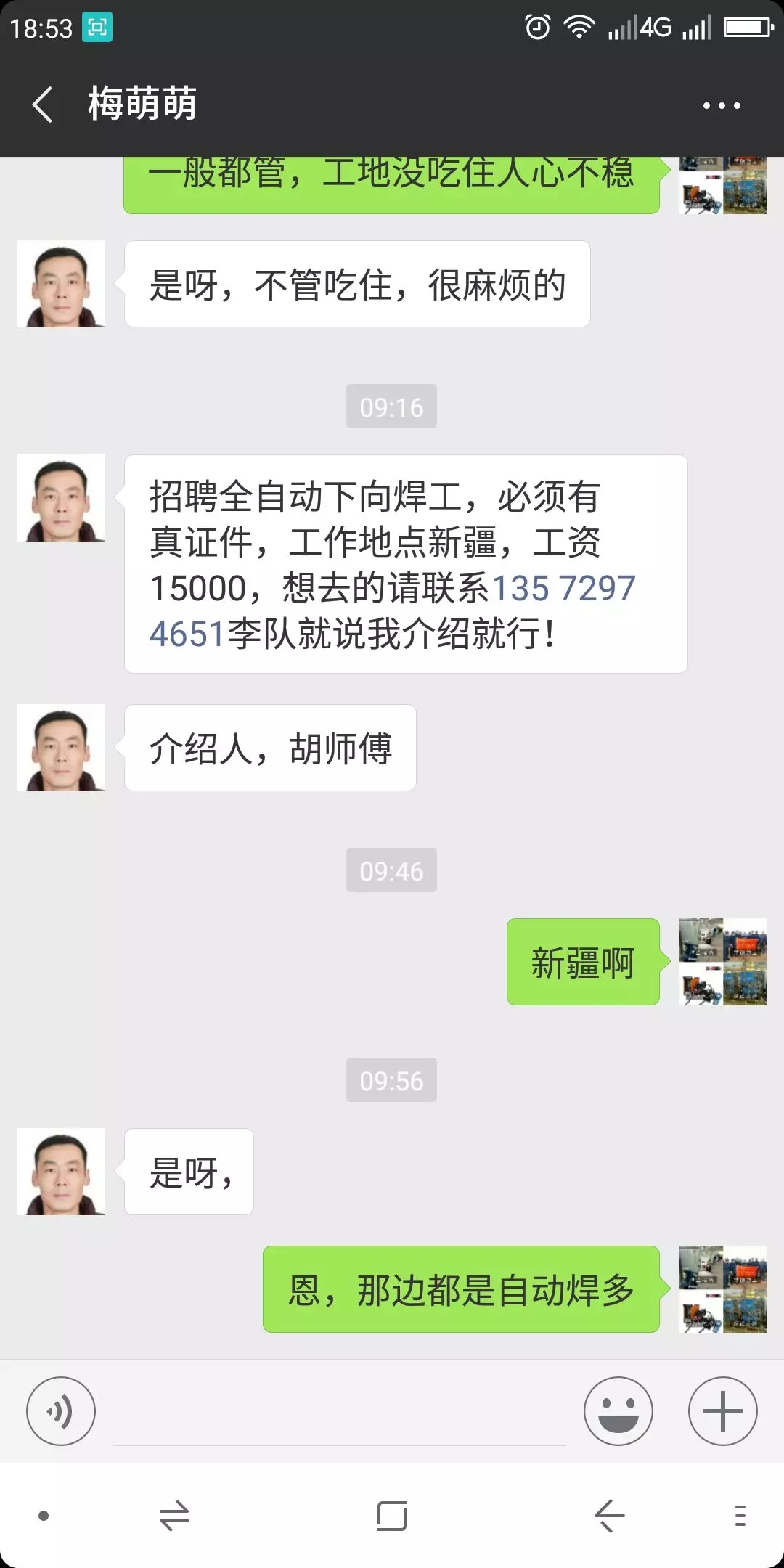Open the emoji sticker panel
Viewport: 784px width, 1568px height.
click(618, 1411)
